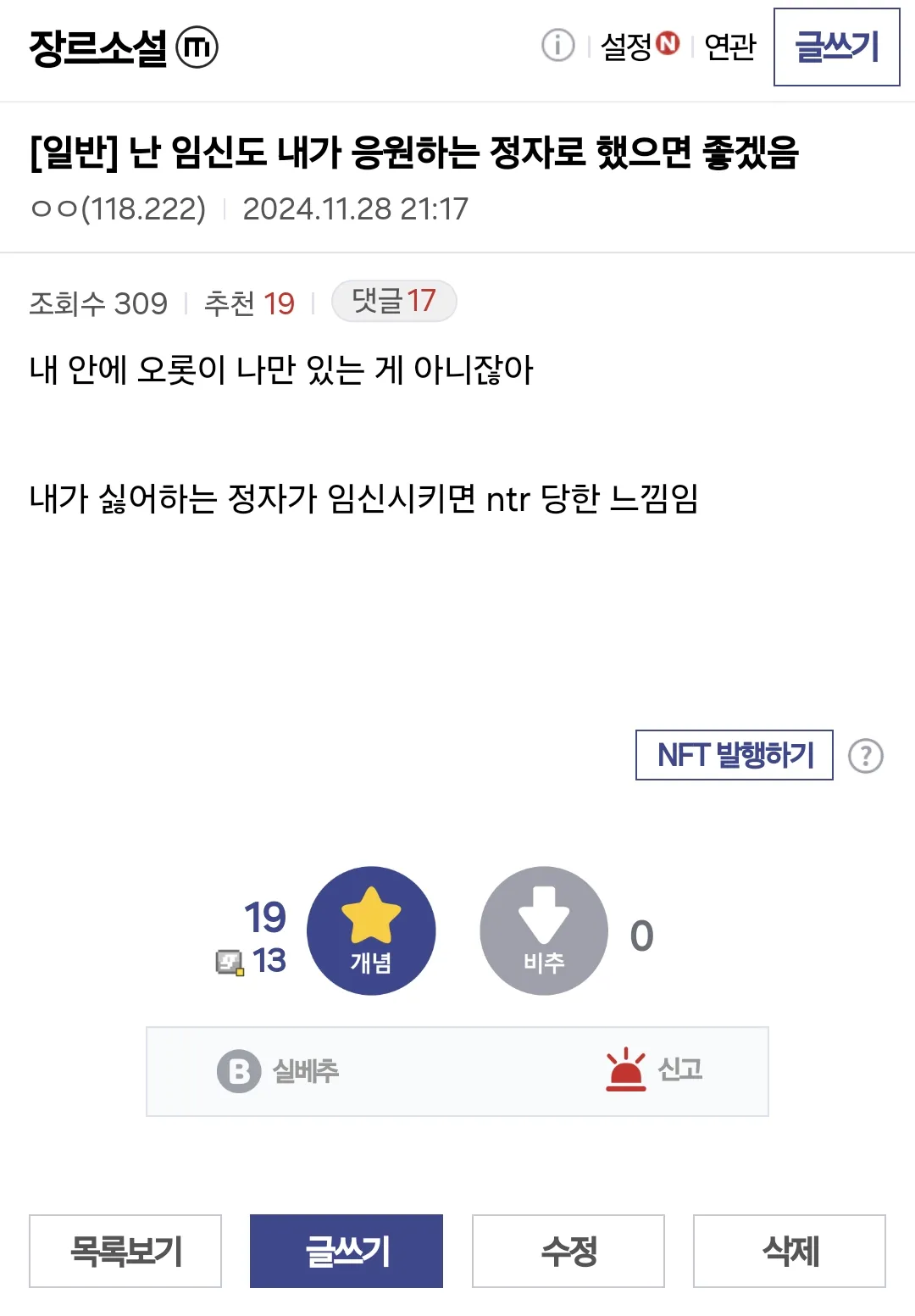The height and width of the screenshot is (1316, 915).
Task: Jump to the 댓글 17 comments
Action: pos(394,301)
